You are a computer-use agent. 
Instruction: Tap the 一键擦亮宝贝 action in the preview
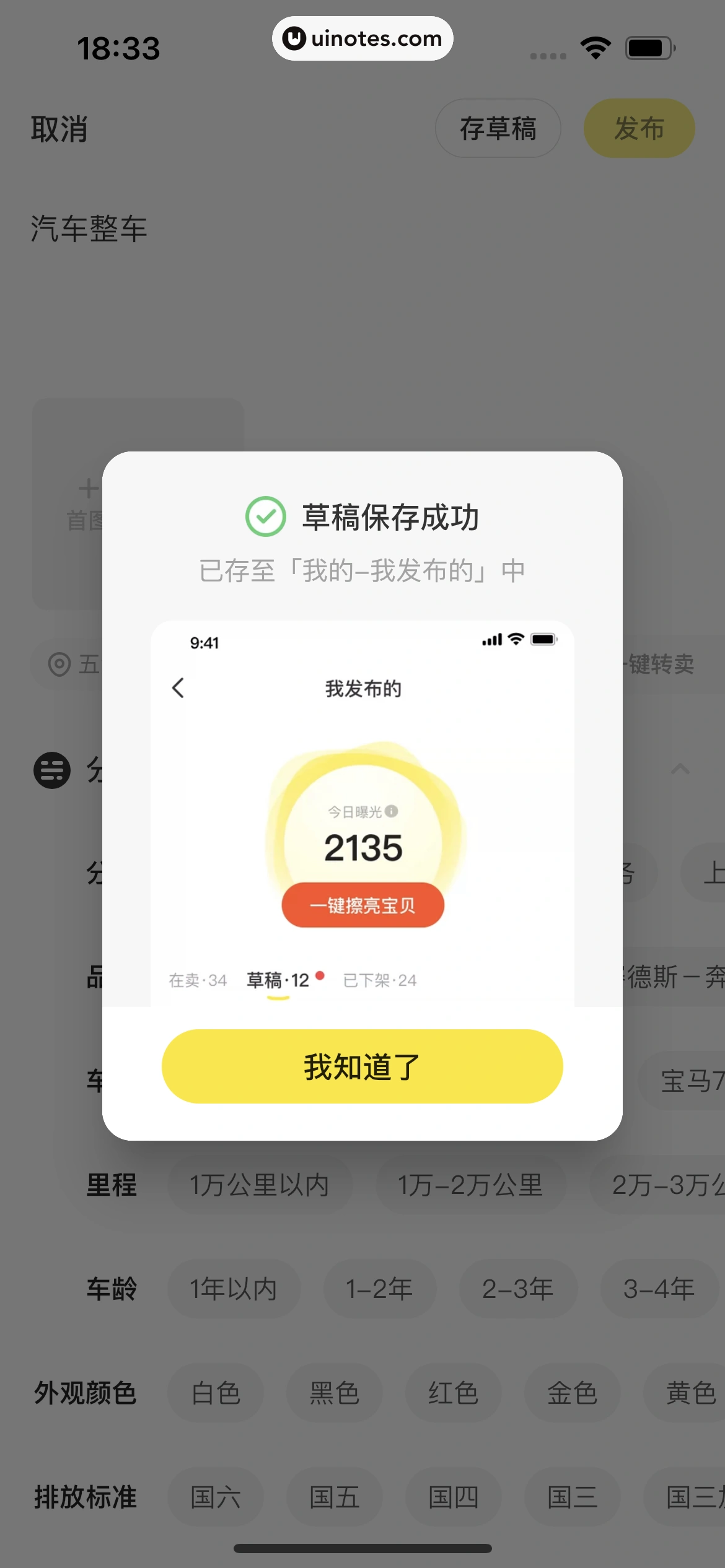pyautogui.click(x=362, y=905)
